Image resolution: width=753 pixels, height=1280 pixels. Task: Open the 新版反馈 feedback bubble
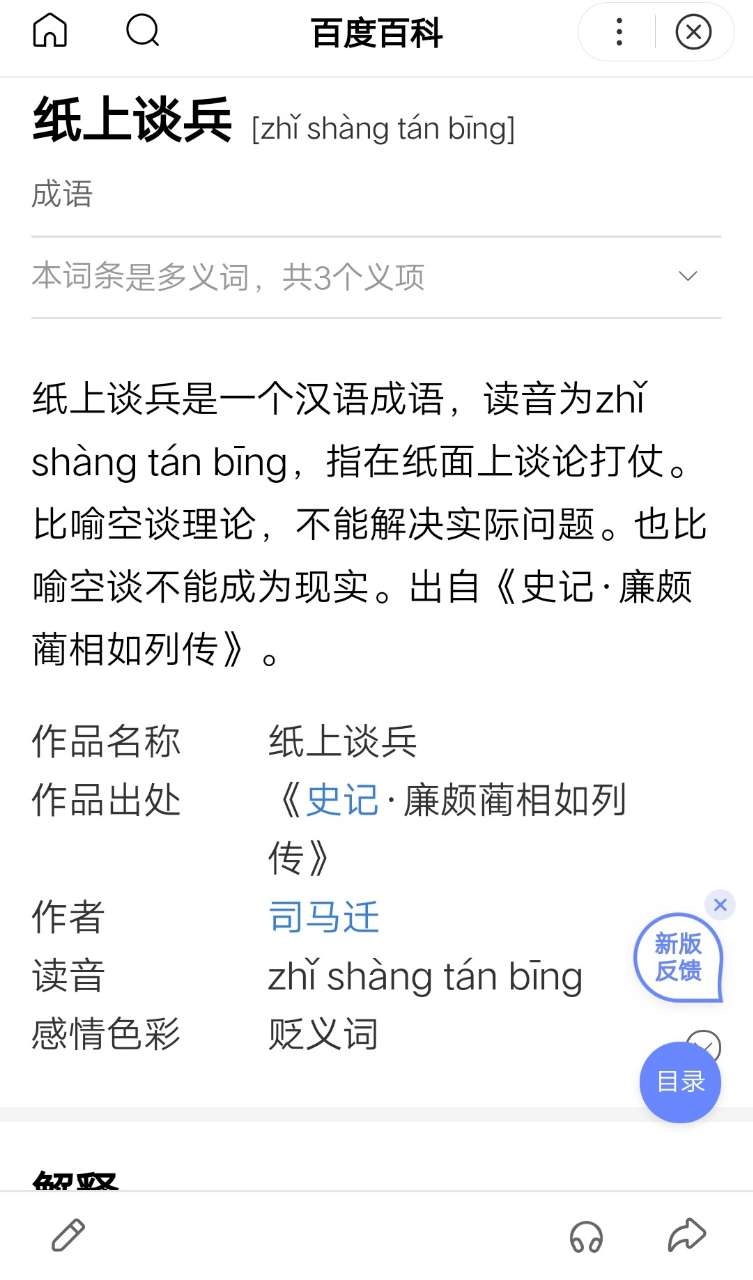[678, 958]
